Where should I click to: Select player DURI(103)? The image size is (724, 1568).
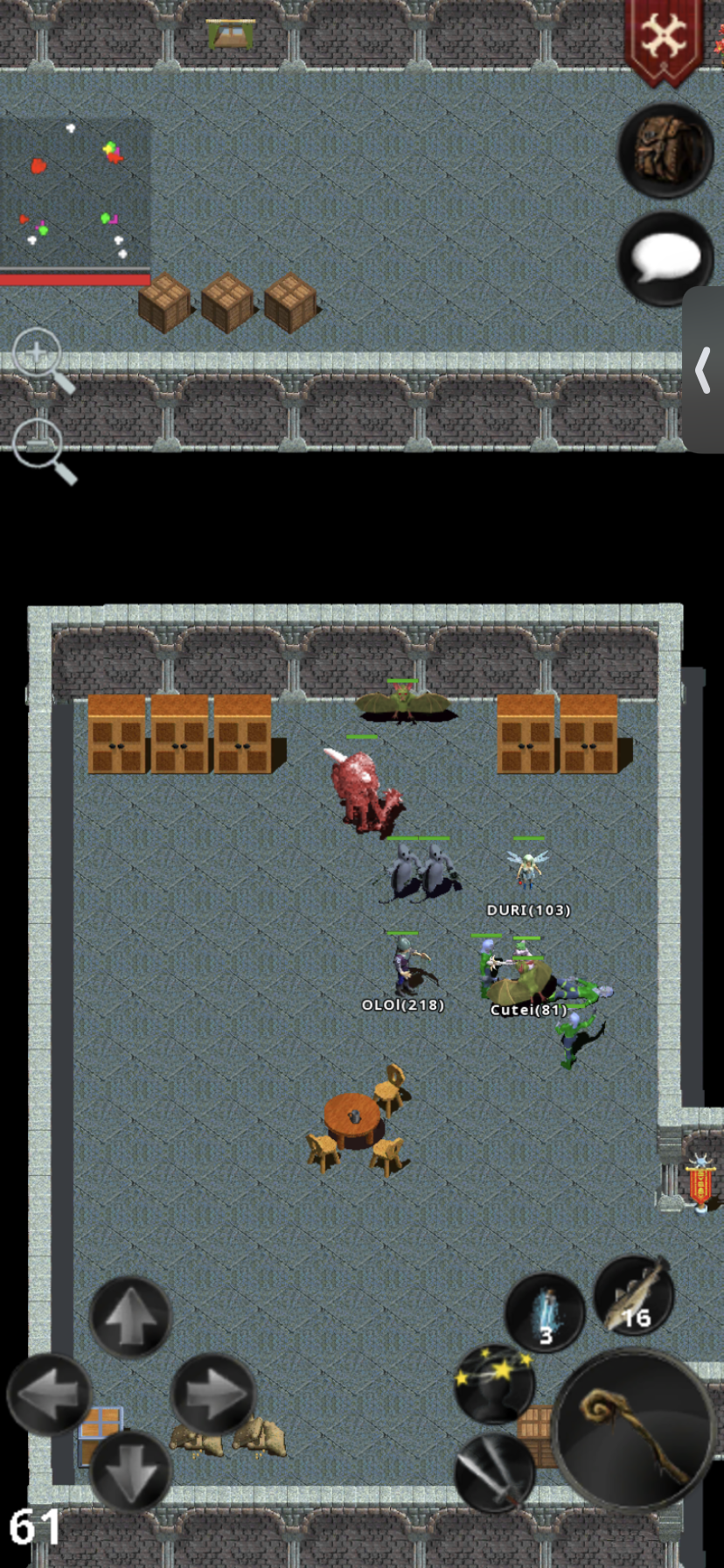coord(528,869)
